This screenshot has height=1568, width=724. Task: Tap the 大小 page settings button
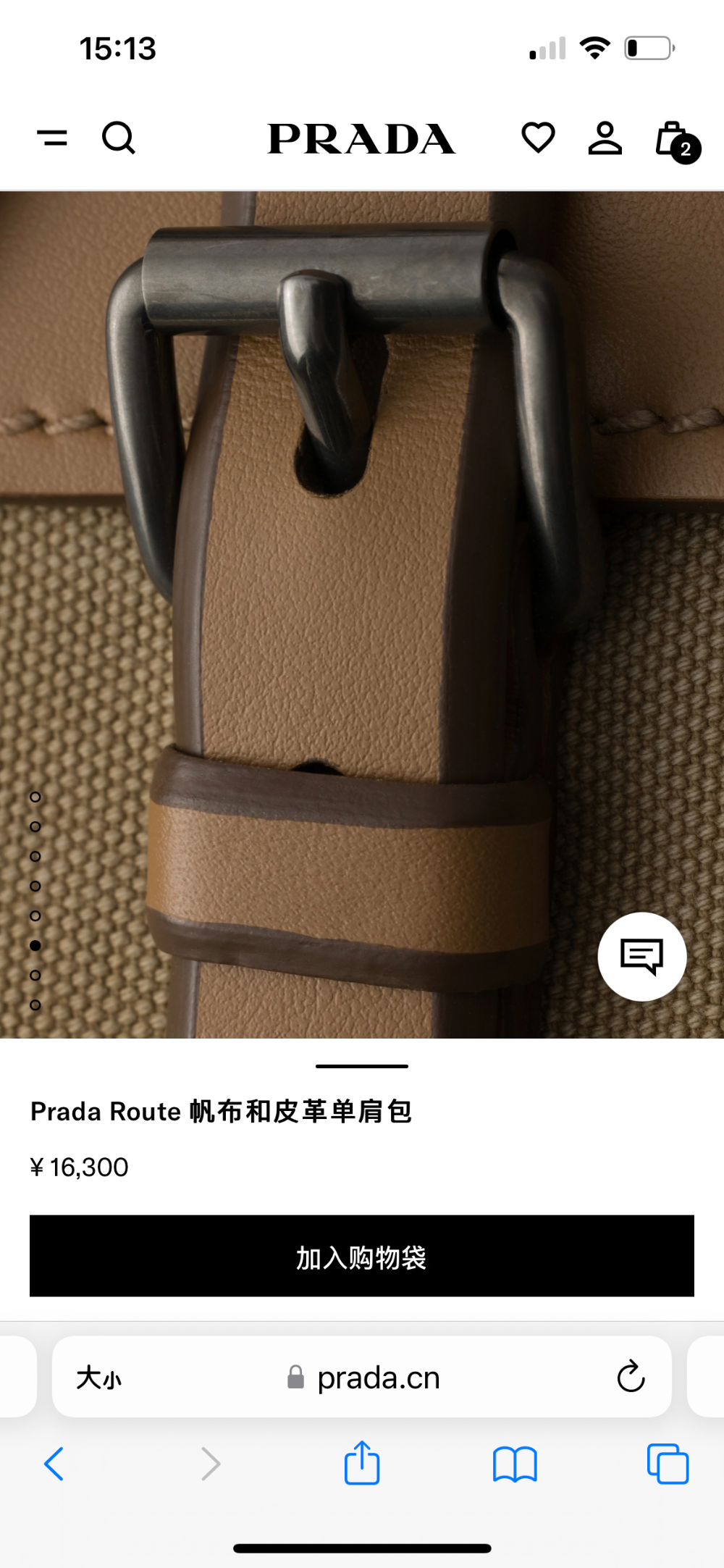coord(99,1378)
